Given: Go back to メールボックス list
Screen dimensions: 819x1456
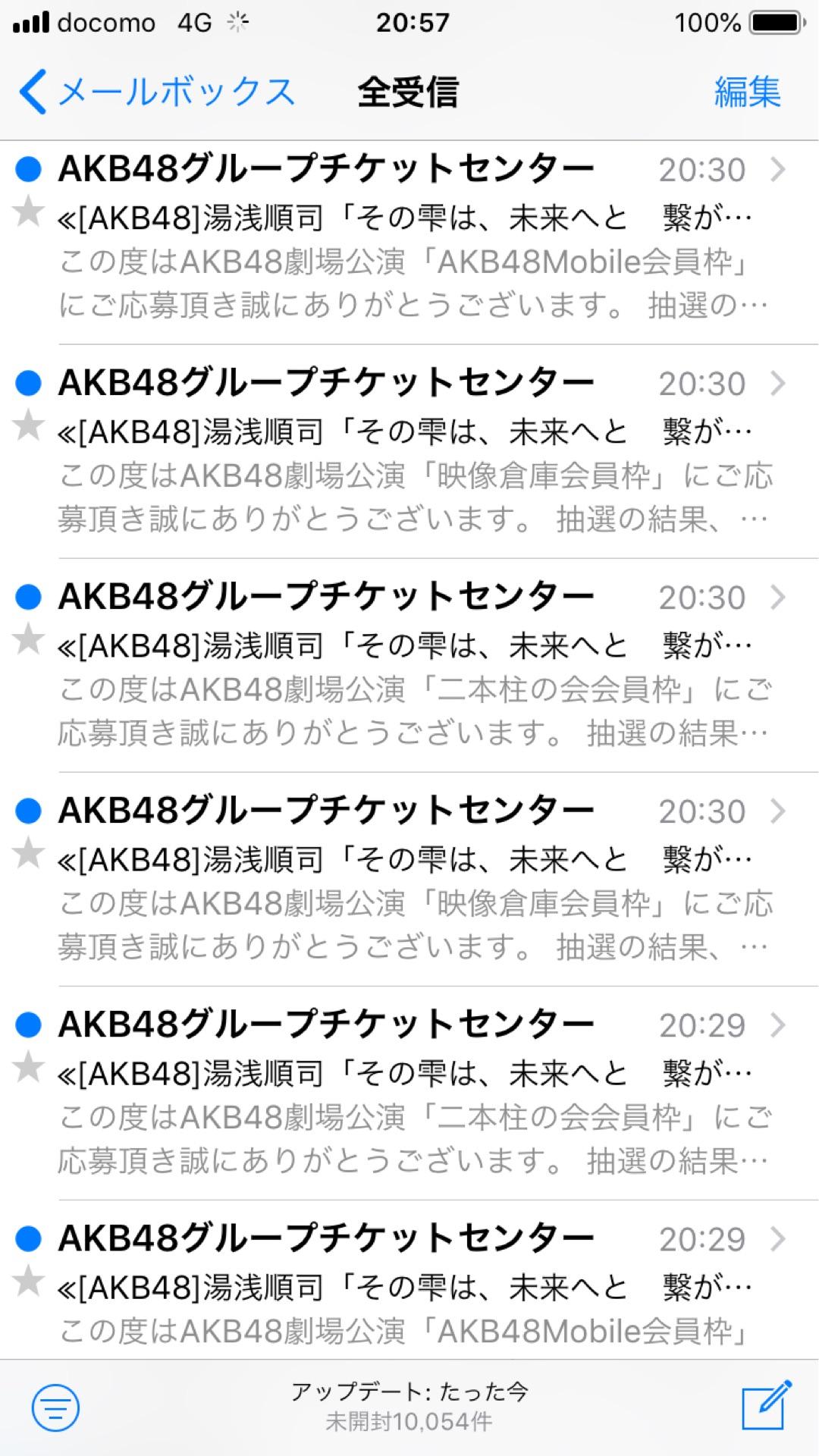Looking at the screenshot, I should [155, 93].
